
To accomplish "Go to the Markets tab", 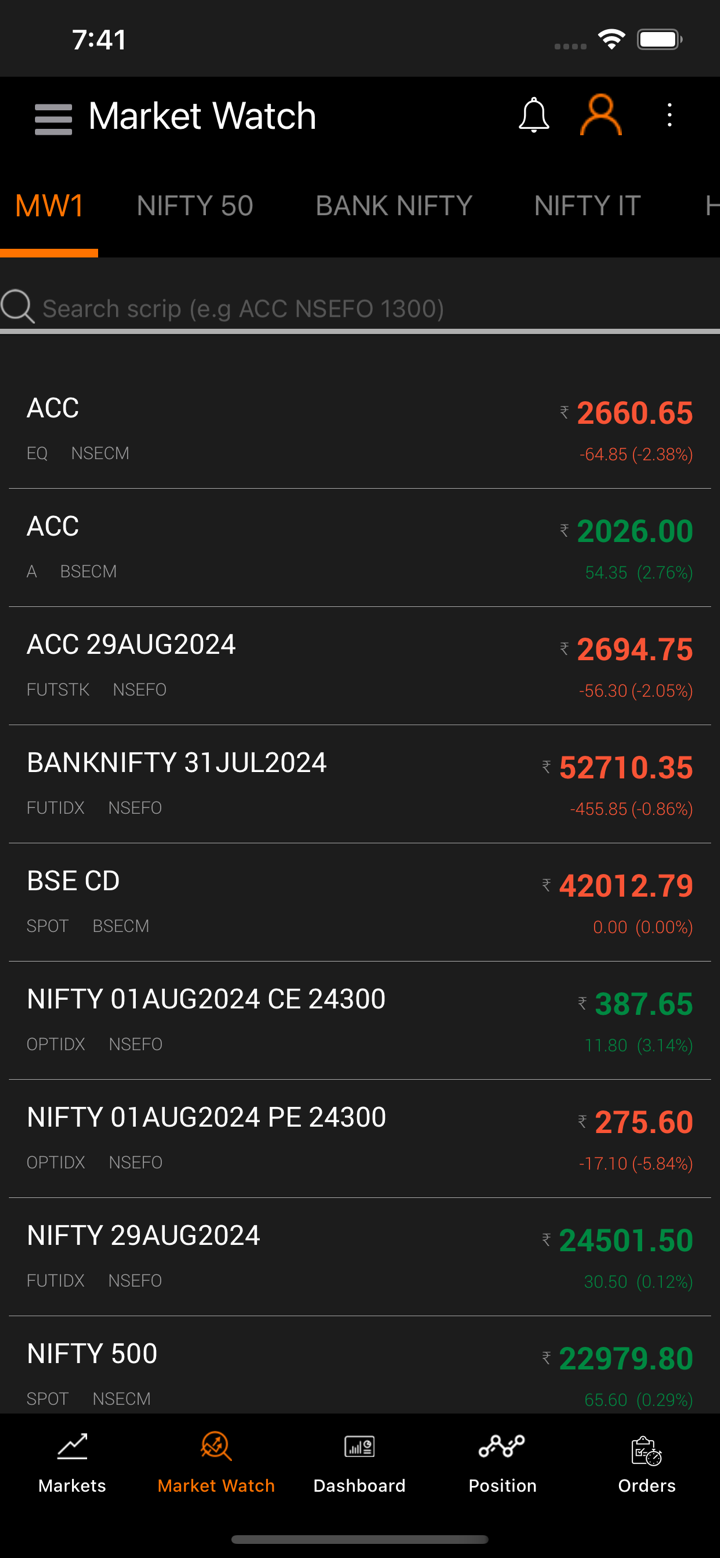I will tap(72, 1464).
